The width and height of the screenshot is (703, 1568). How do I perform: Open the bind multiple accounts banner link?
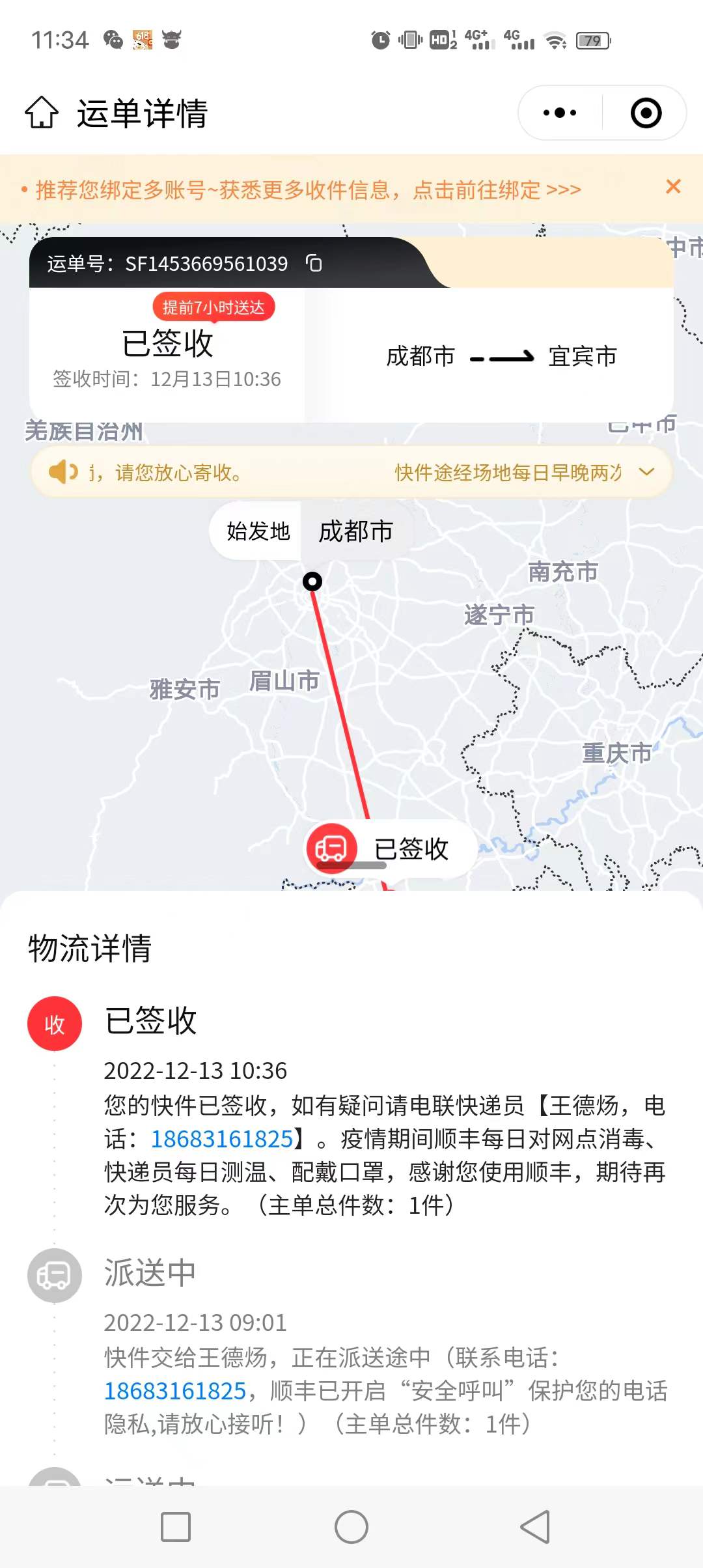pyautogui.click(x=309, y=190)
